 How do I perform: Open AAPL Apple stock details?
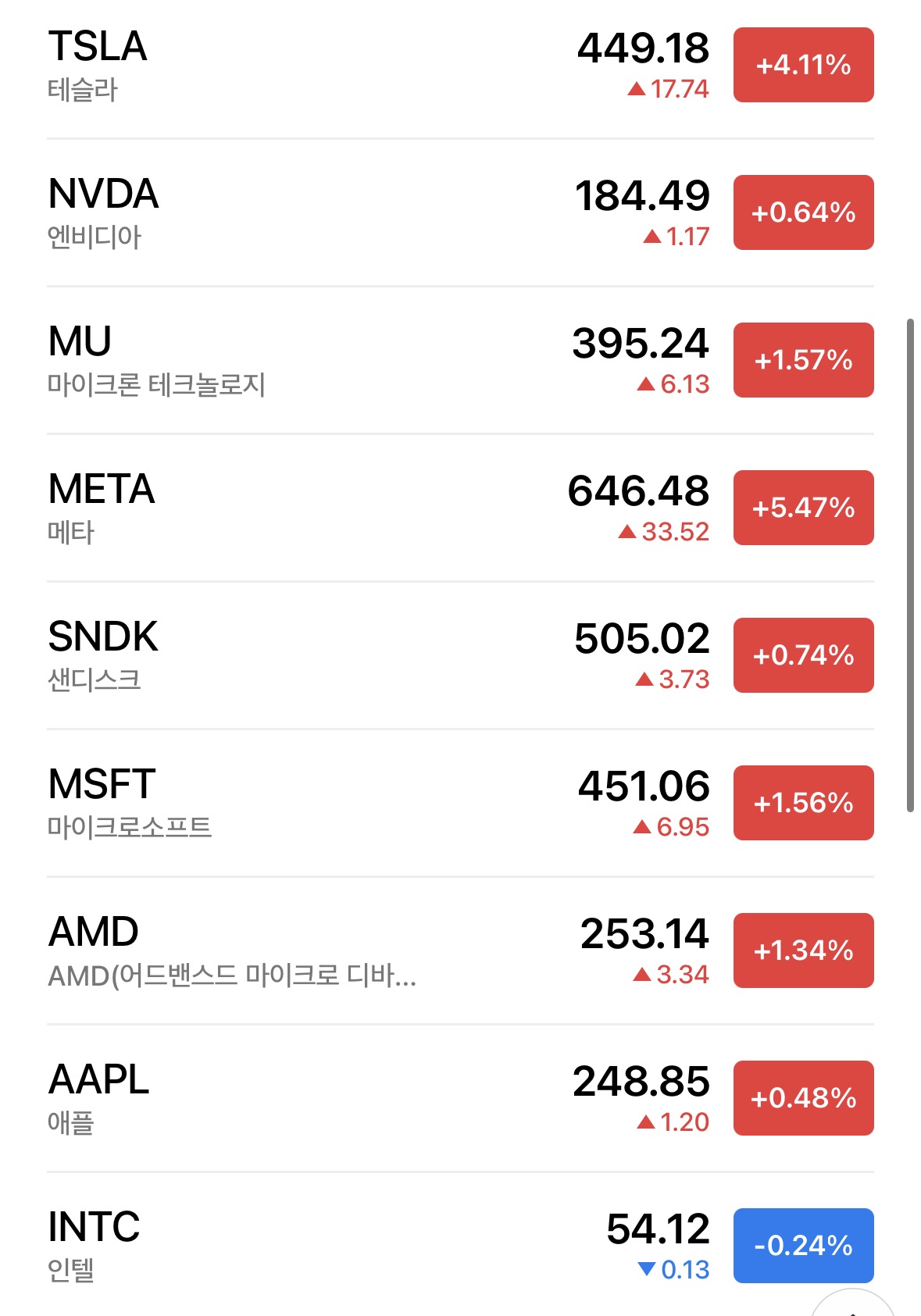tap(312, 1099)
